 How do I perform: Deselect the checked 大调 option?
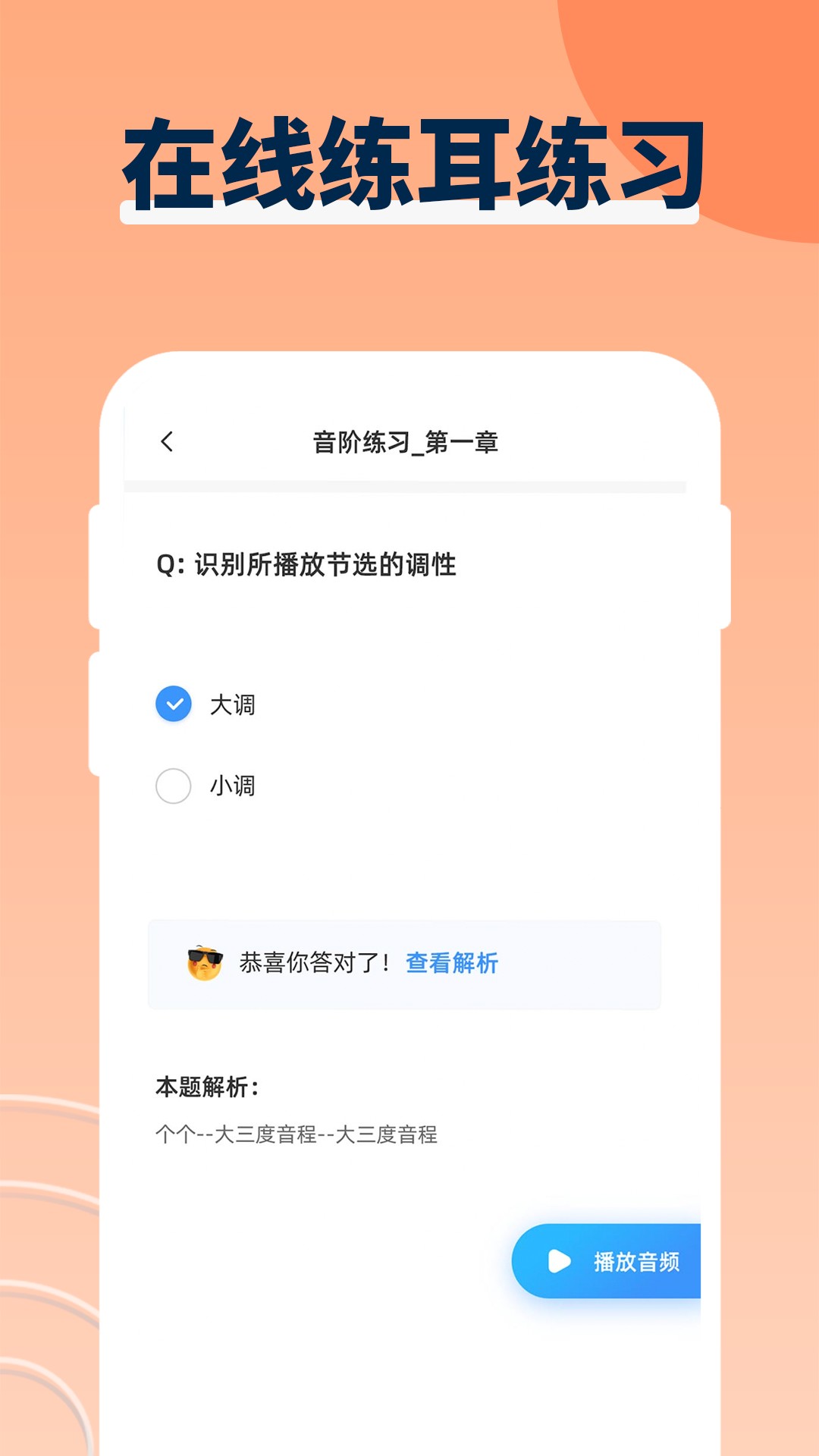[174, 704]
